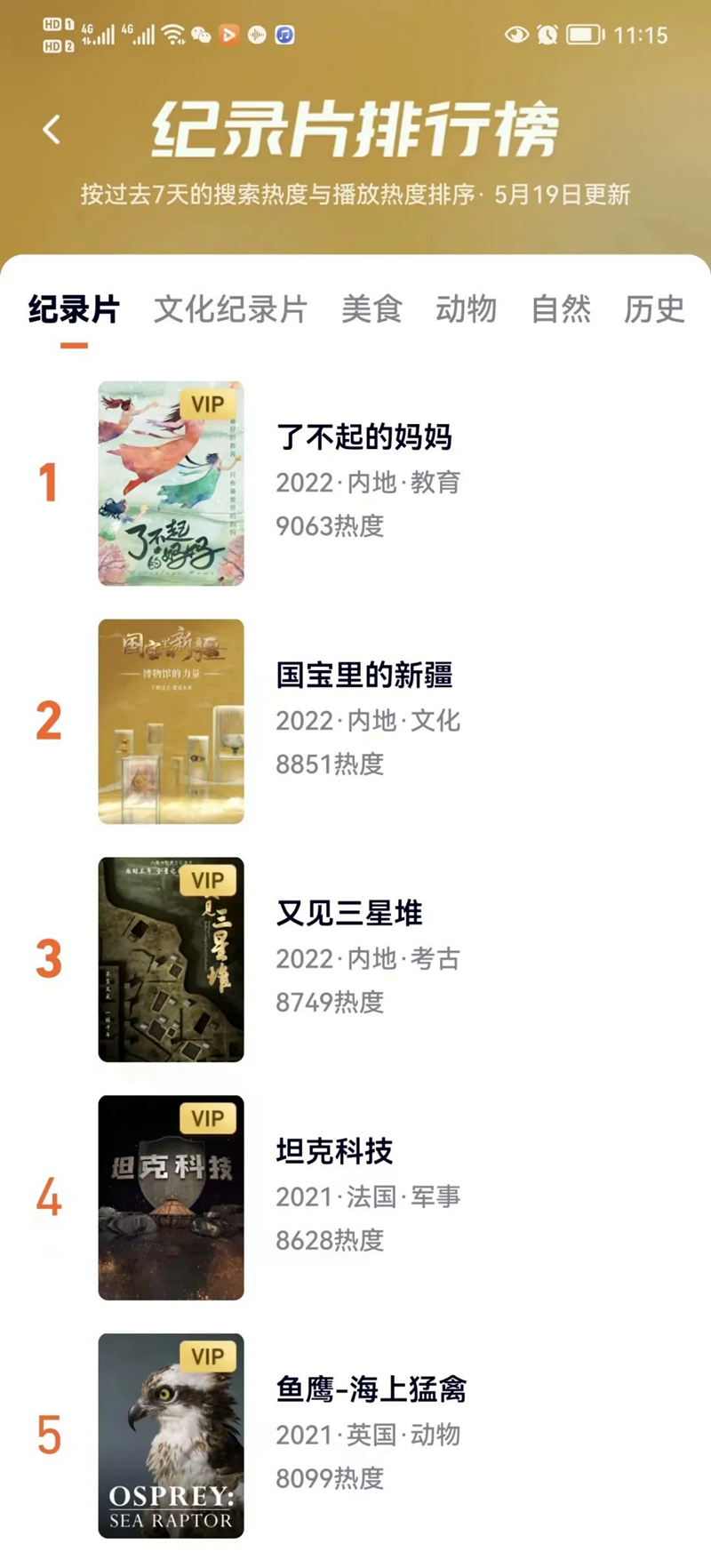Open the 历史 category tab
This screenshot has width=711, height=1568.
(x=654, y=309)
